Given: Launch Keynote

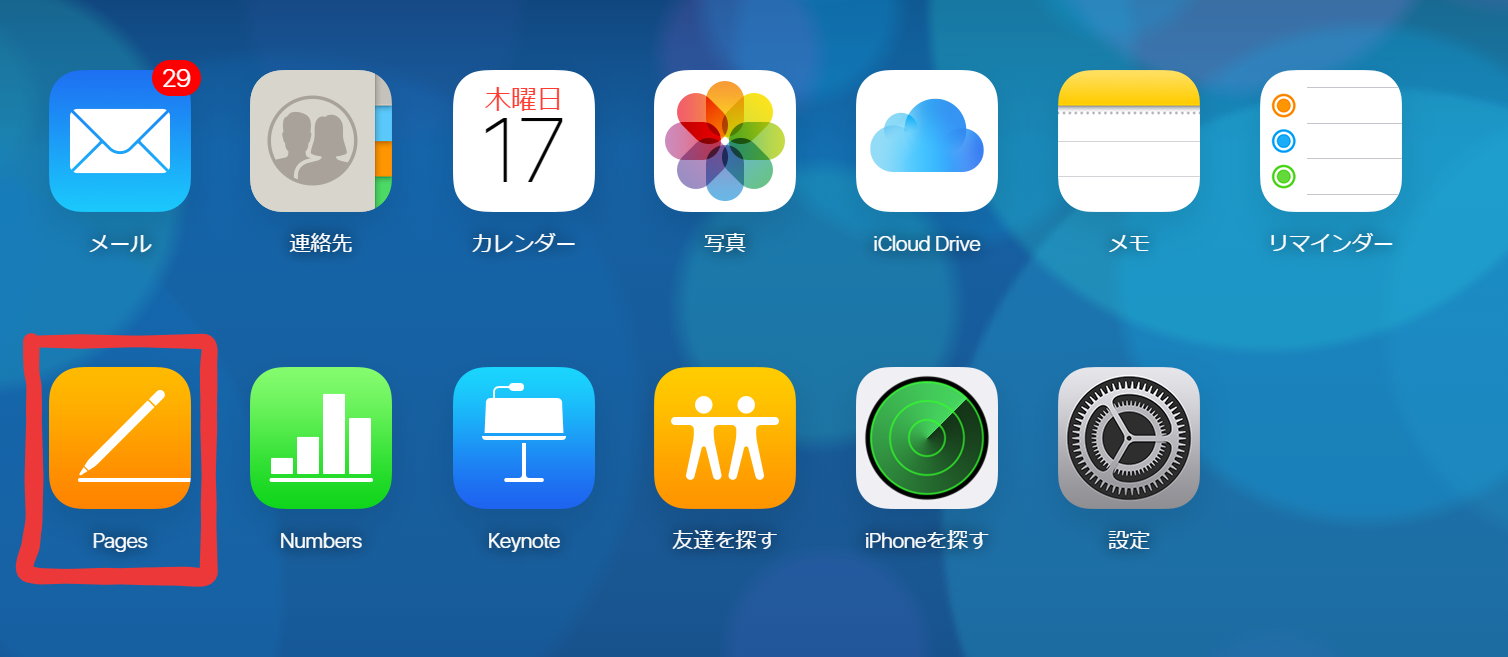Looking at the screenshot, I should pos(523,438).
